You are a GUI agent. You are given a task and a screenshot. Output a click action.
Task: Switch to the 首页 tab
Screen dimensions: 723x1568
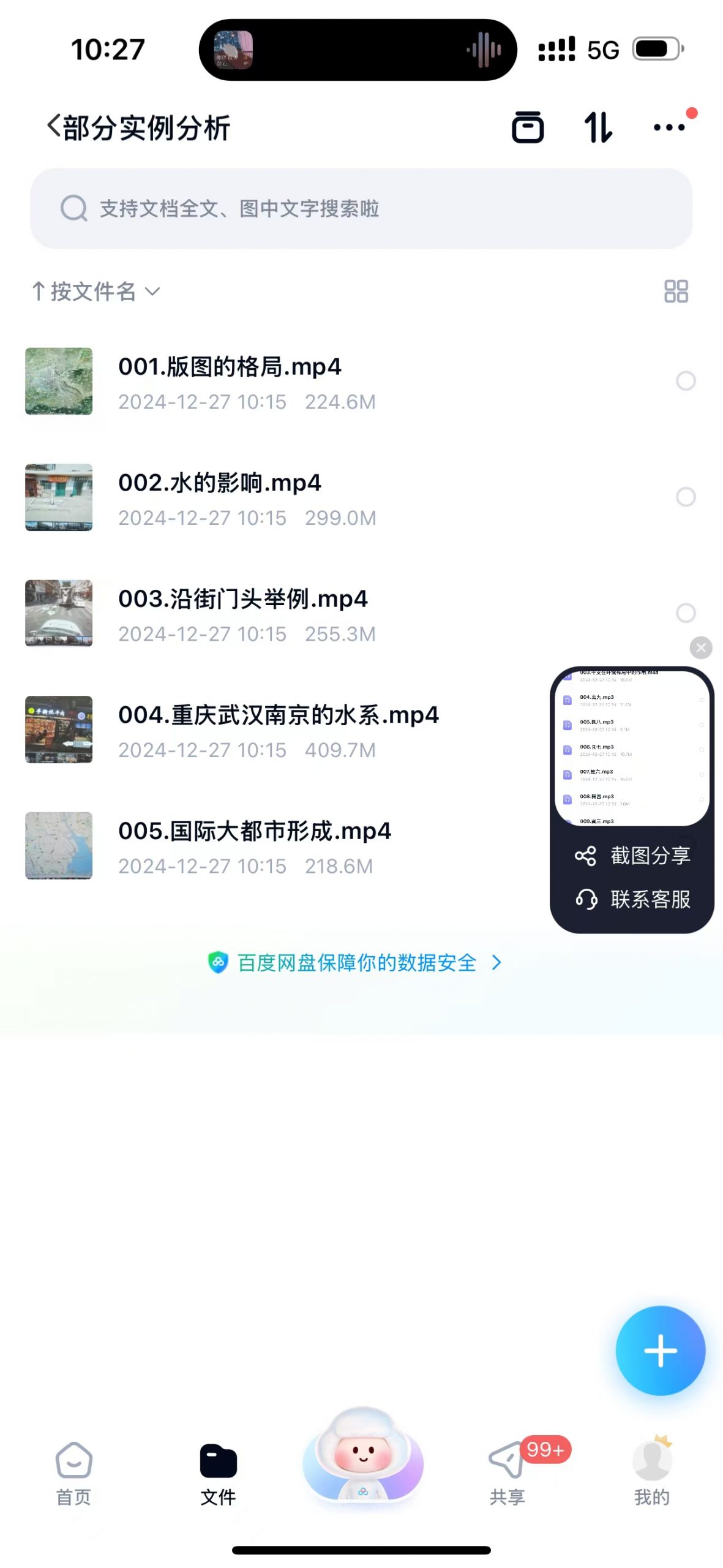[x=73, y=1472]
